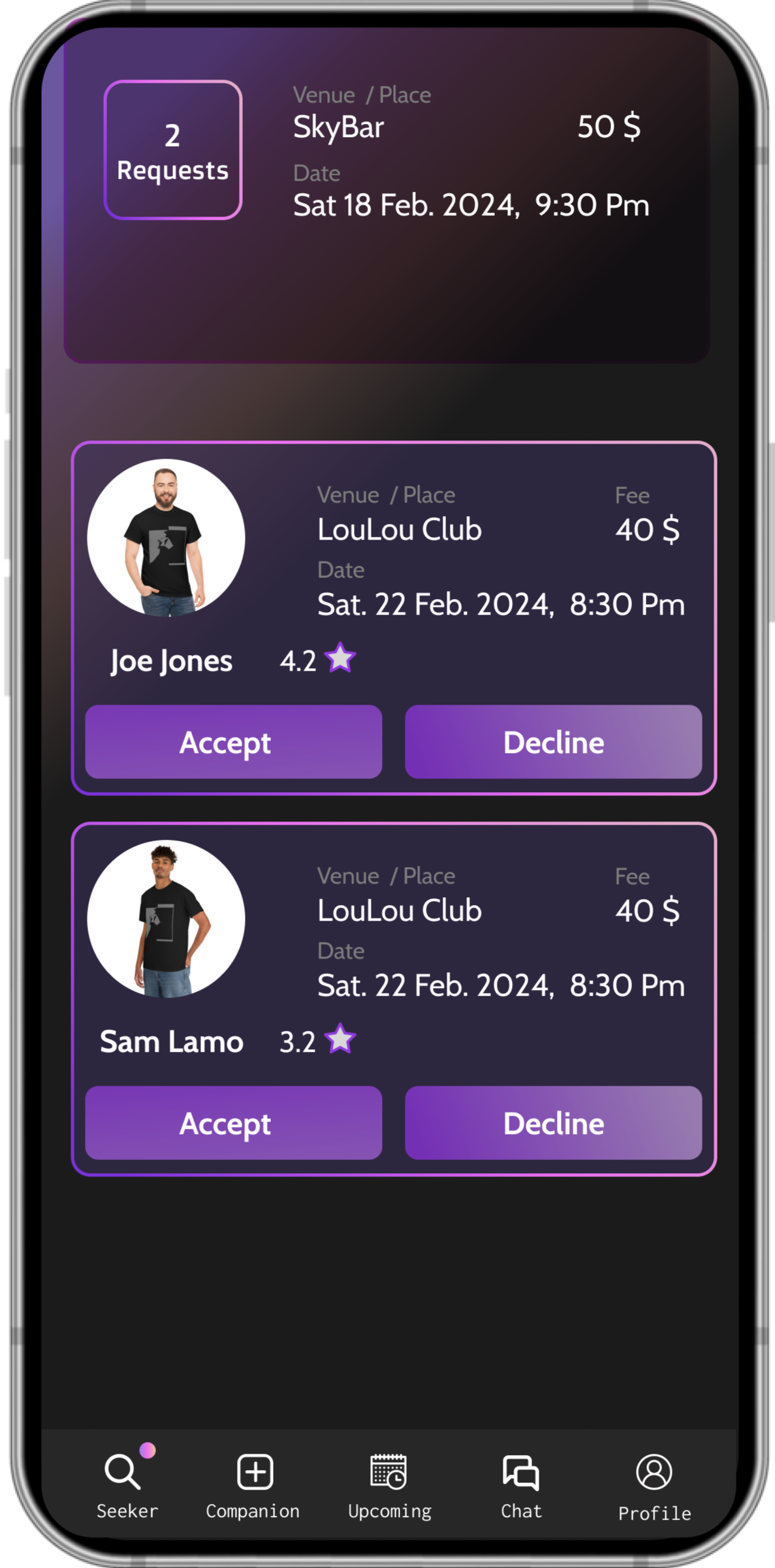Accept Joe Jones' request
The image size is (775, 1568).
[x=233, y=742]
